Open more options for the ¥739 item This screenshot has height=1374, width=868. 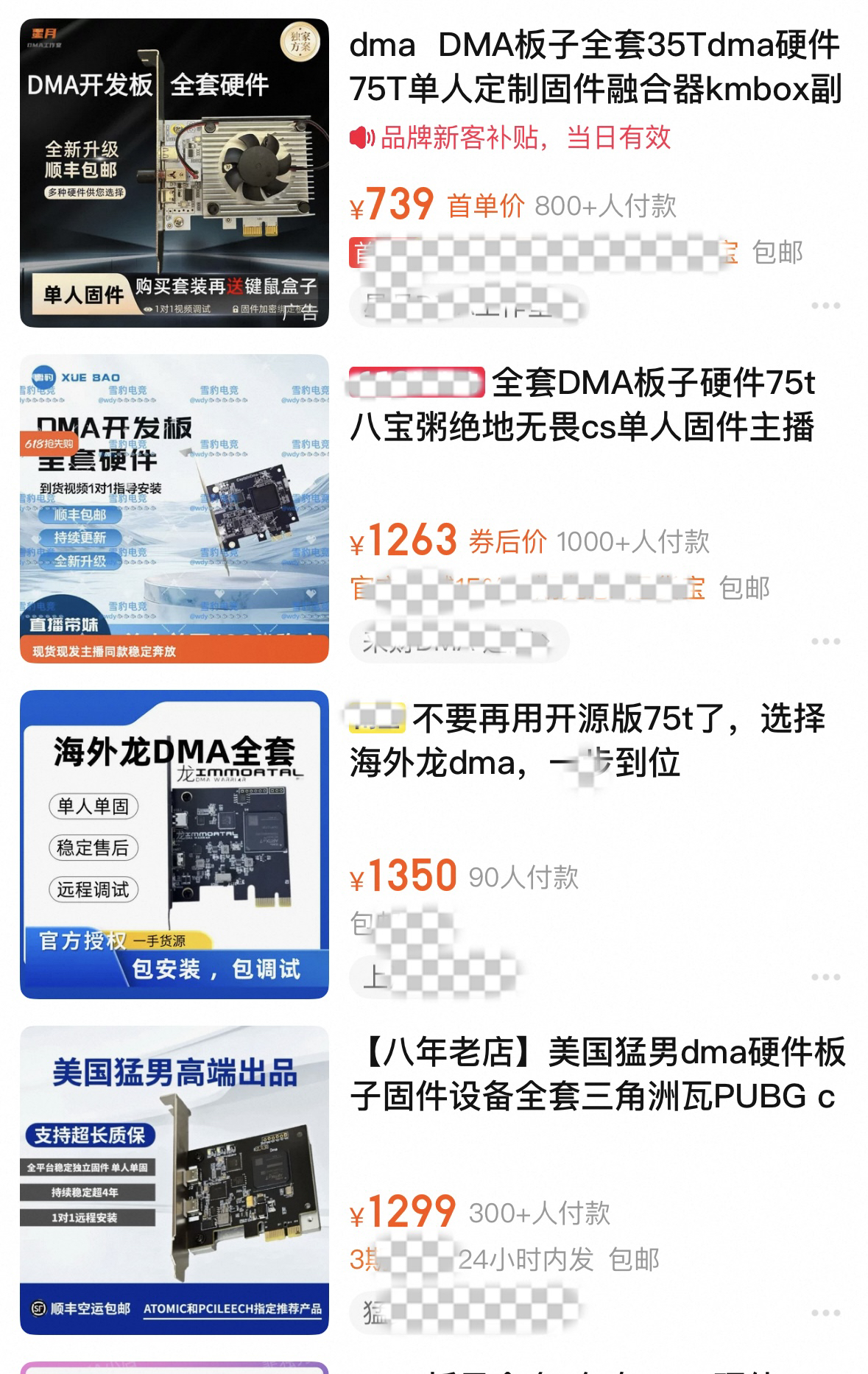click(825, 306)
